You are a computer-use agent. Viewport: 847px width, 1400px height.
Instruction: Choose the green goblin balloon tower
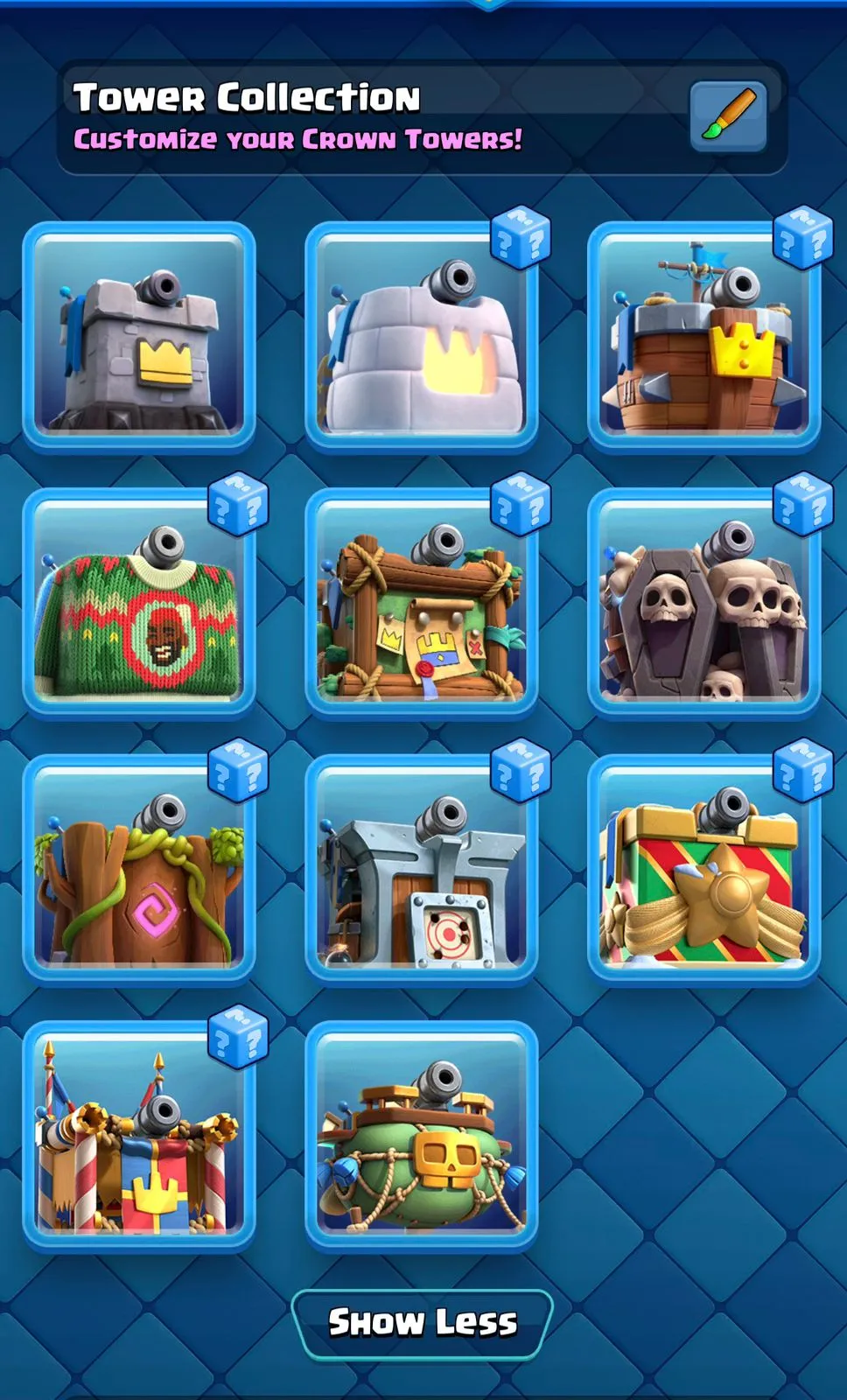(422, 1137)
